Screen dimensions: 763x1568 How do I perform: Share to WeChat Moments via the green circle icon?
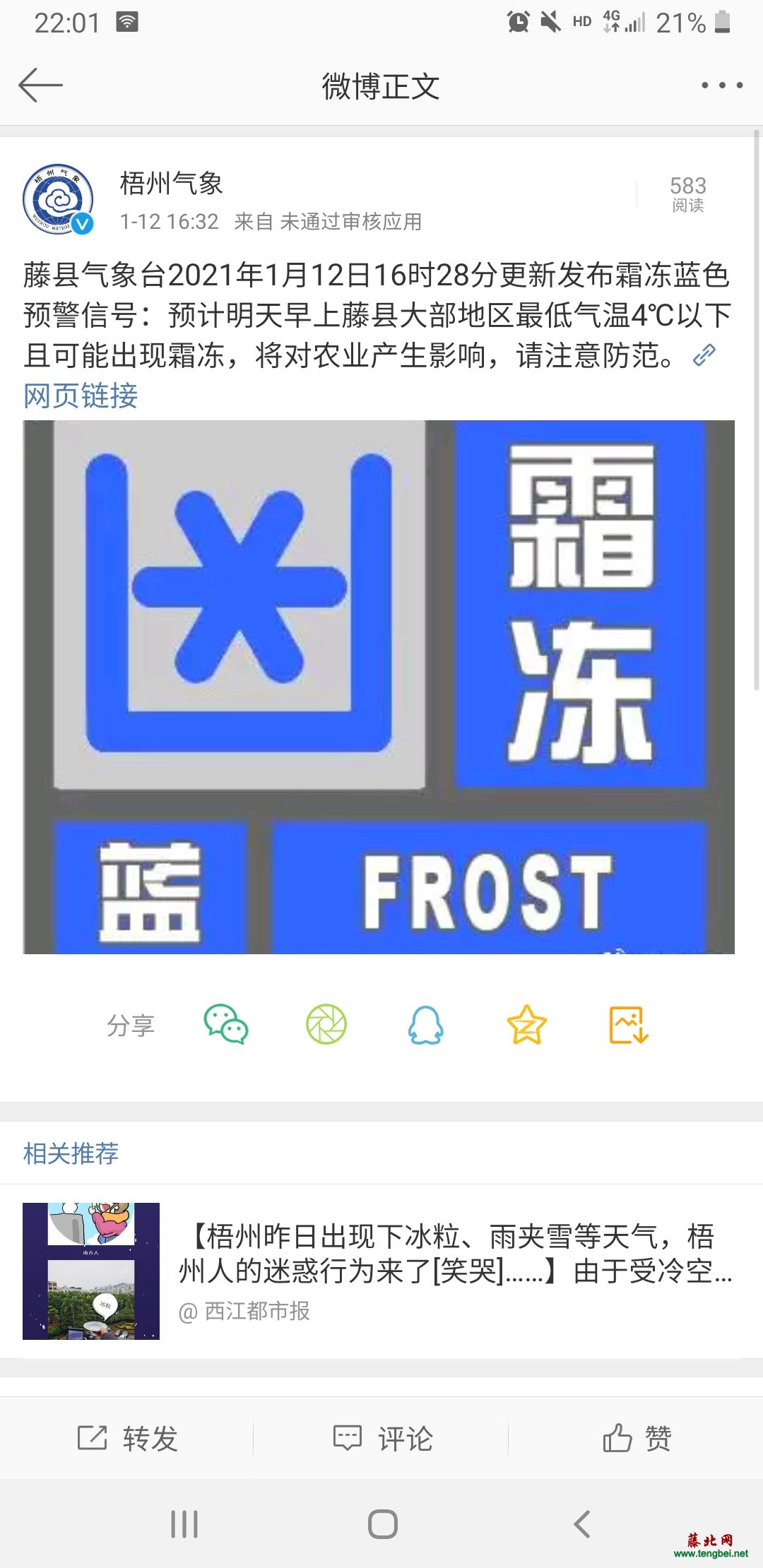tap(326, 1024)
